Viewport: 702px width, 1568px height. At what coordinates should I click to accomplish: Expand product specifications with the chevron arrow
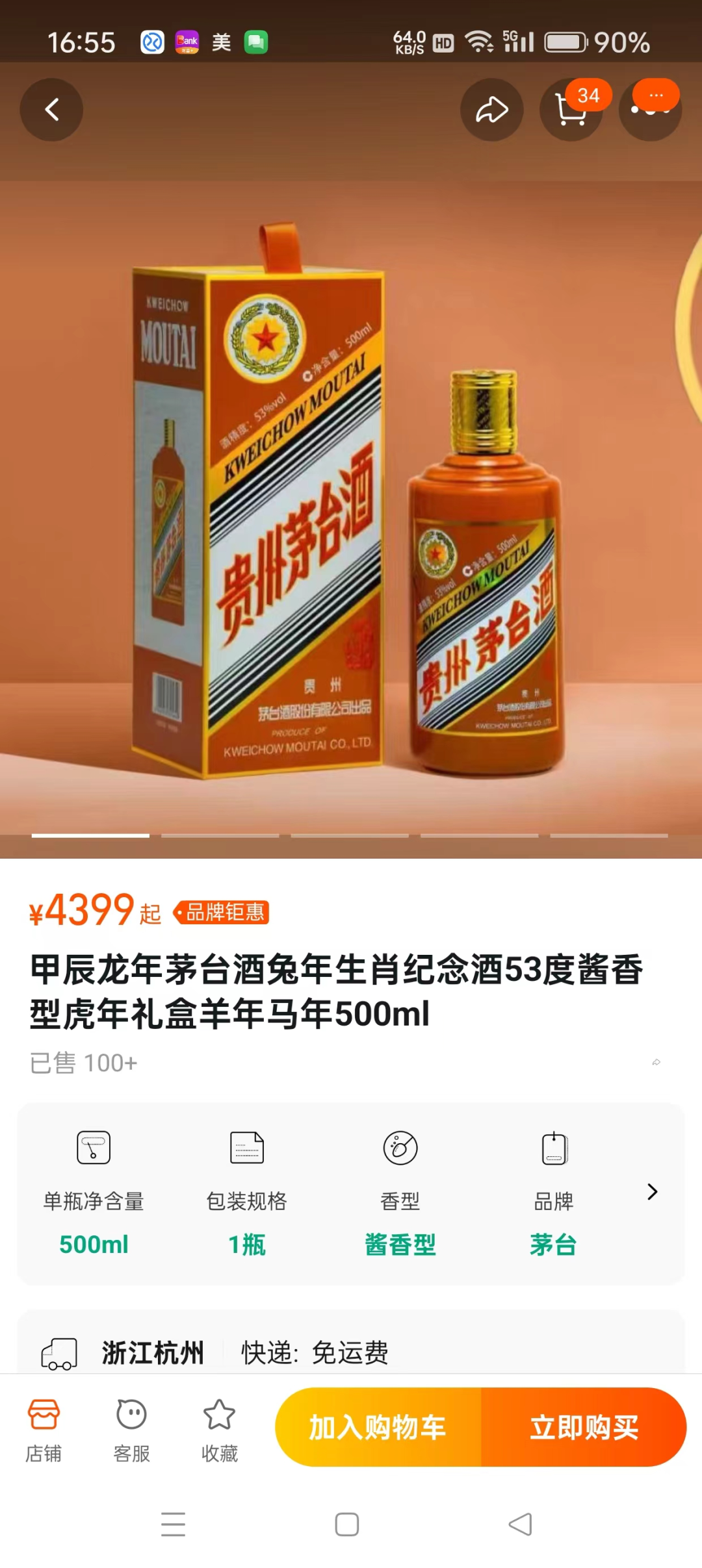[652, 1191]
